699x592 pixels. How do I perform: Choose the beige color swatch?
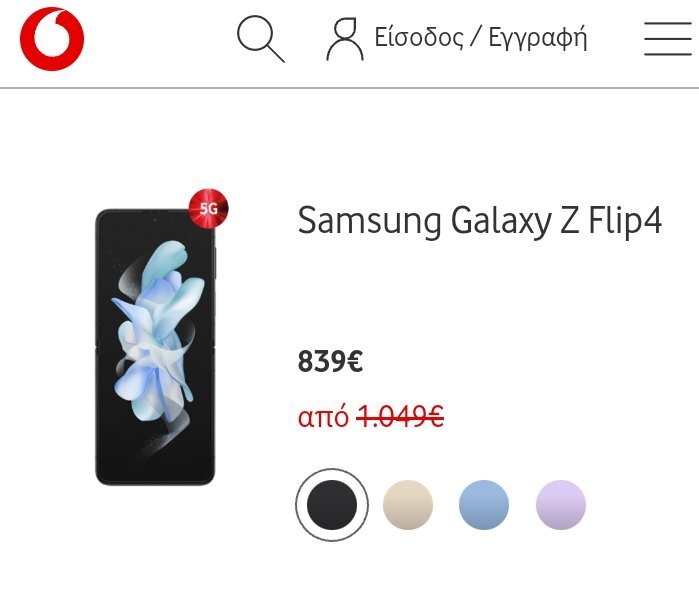[x=408, y=505]
